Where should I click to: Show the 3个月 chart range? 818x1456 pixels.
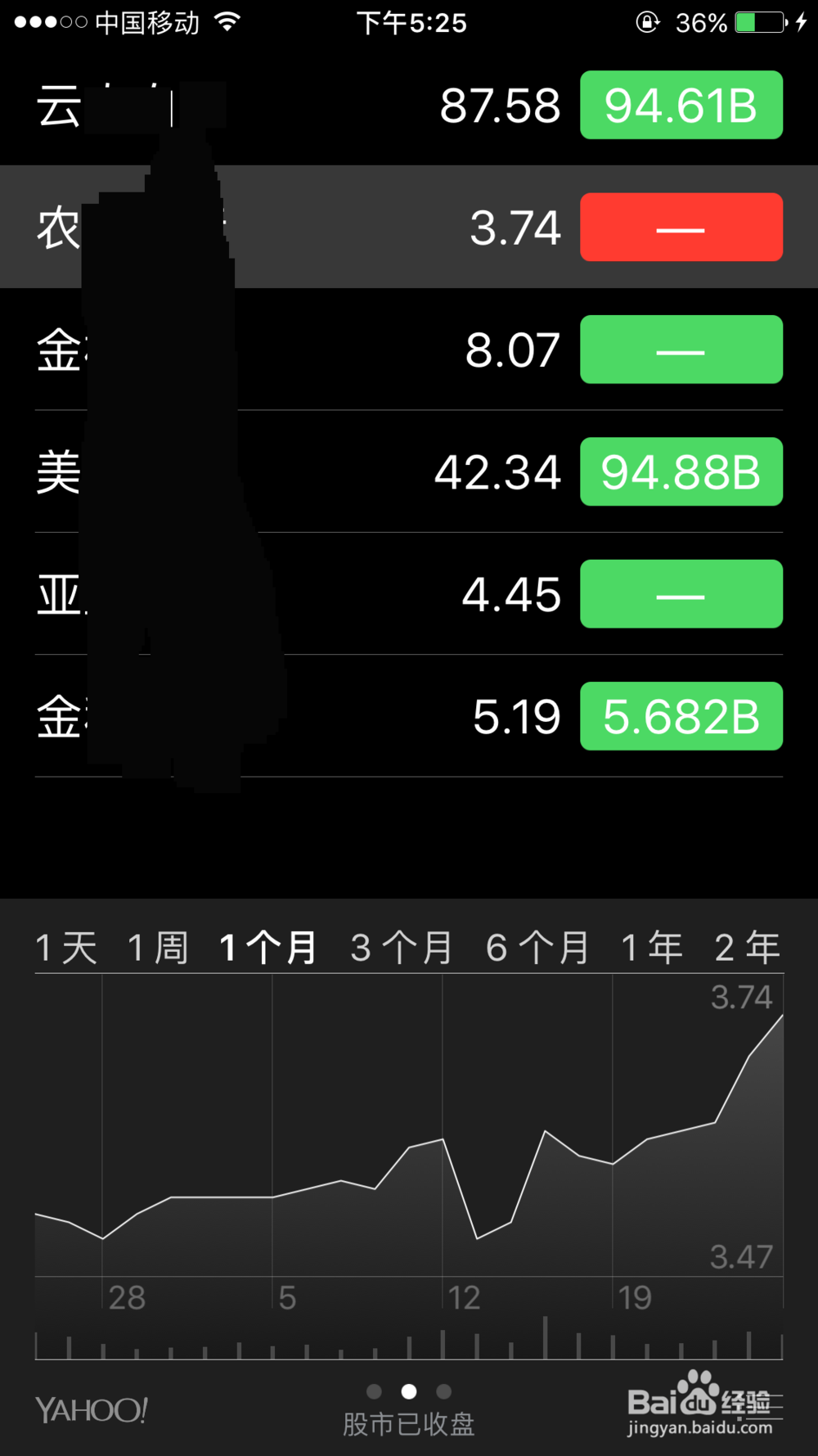pos(402,948)
